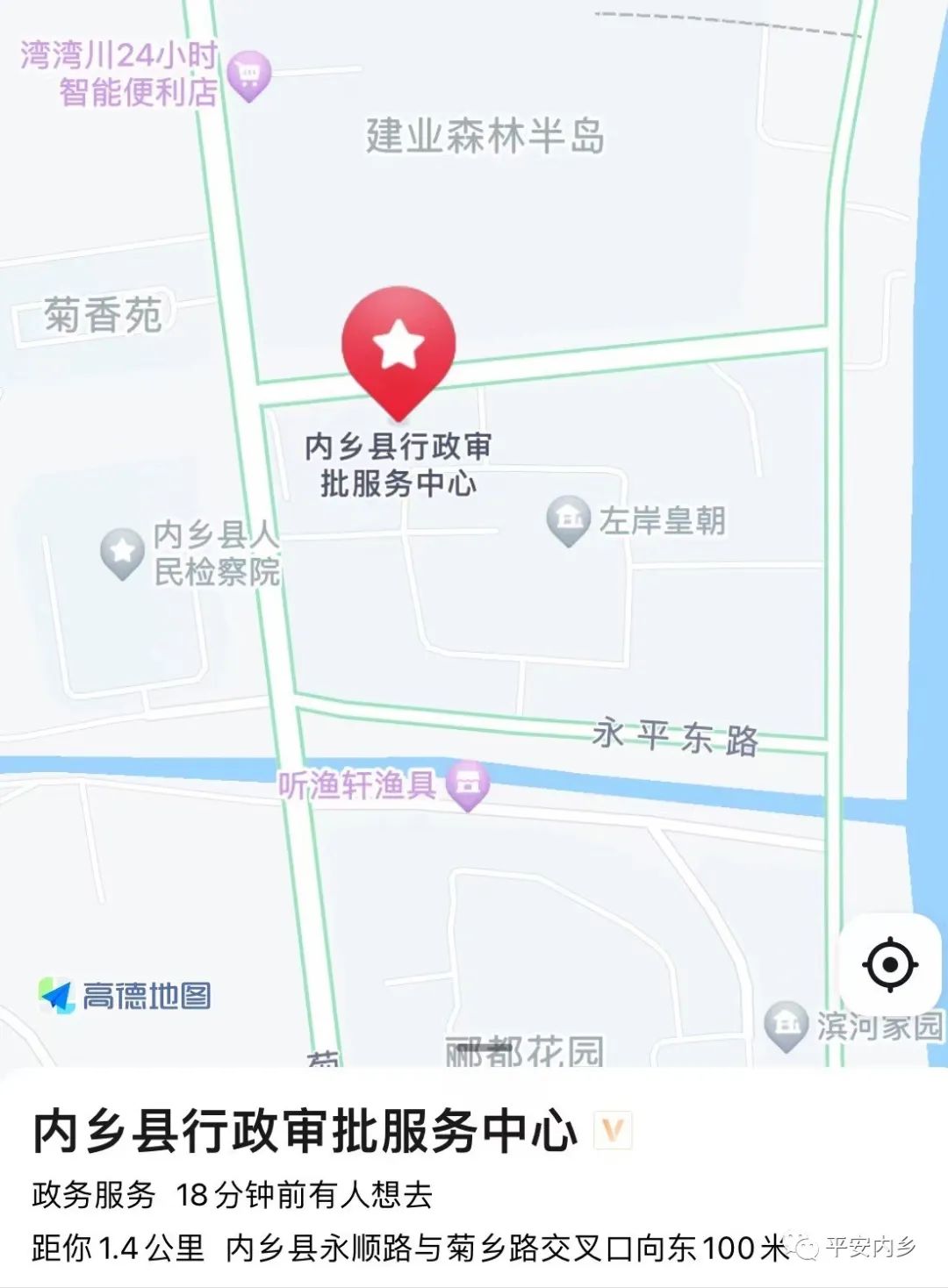Tap the locate-me crosshair button
The image size is (948, 1288).
click(x=889, y=963)
